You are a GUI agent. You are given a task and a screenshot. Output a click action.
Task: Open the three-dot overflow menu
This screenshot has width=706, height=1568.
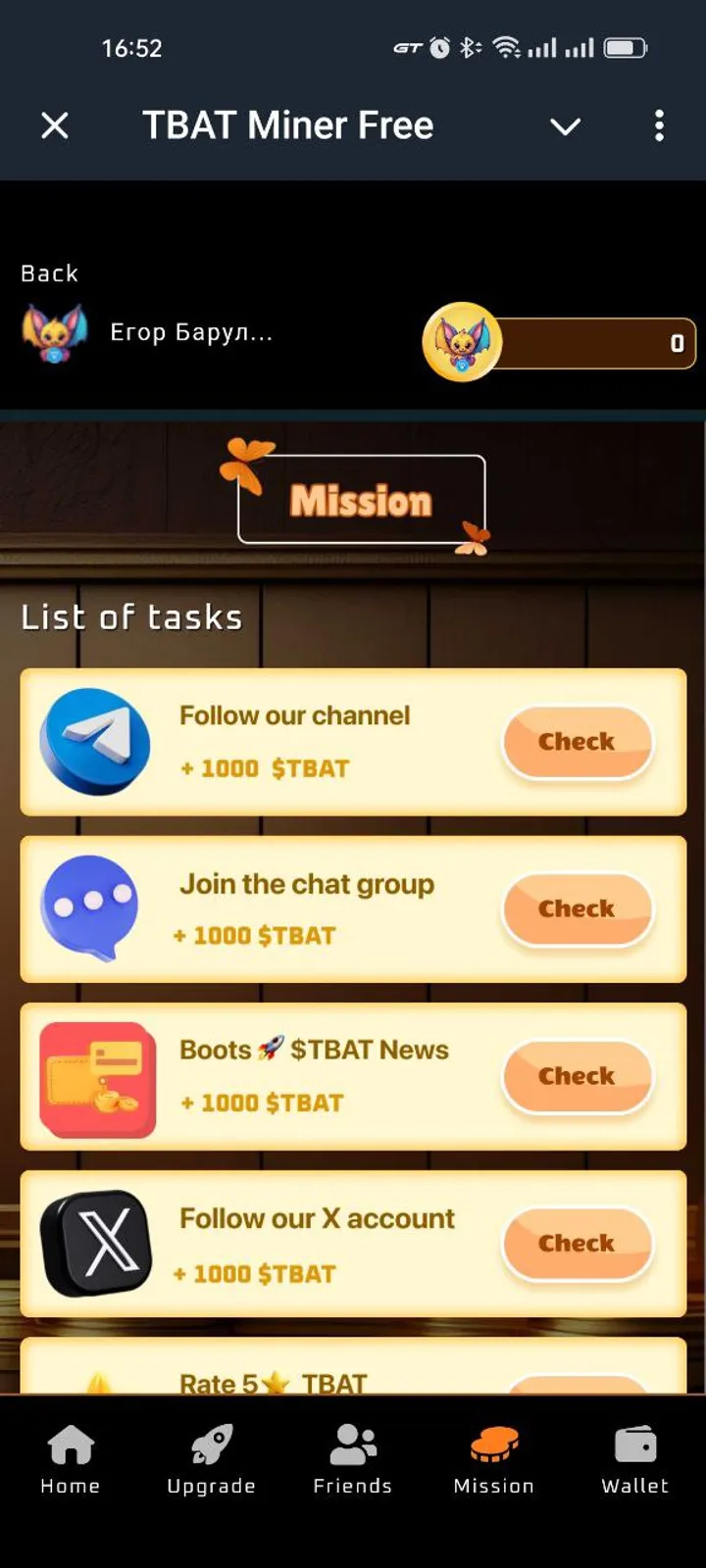(659, 125)
